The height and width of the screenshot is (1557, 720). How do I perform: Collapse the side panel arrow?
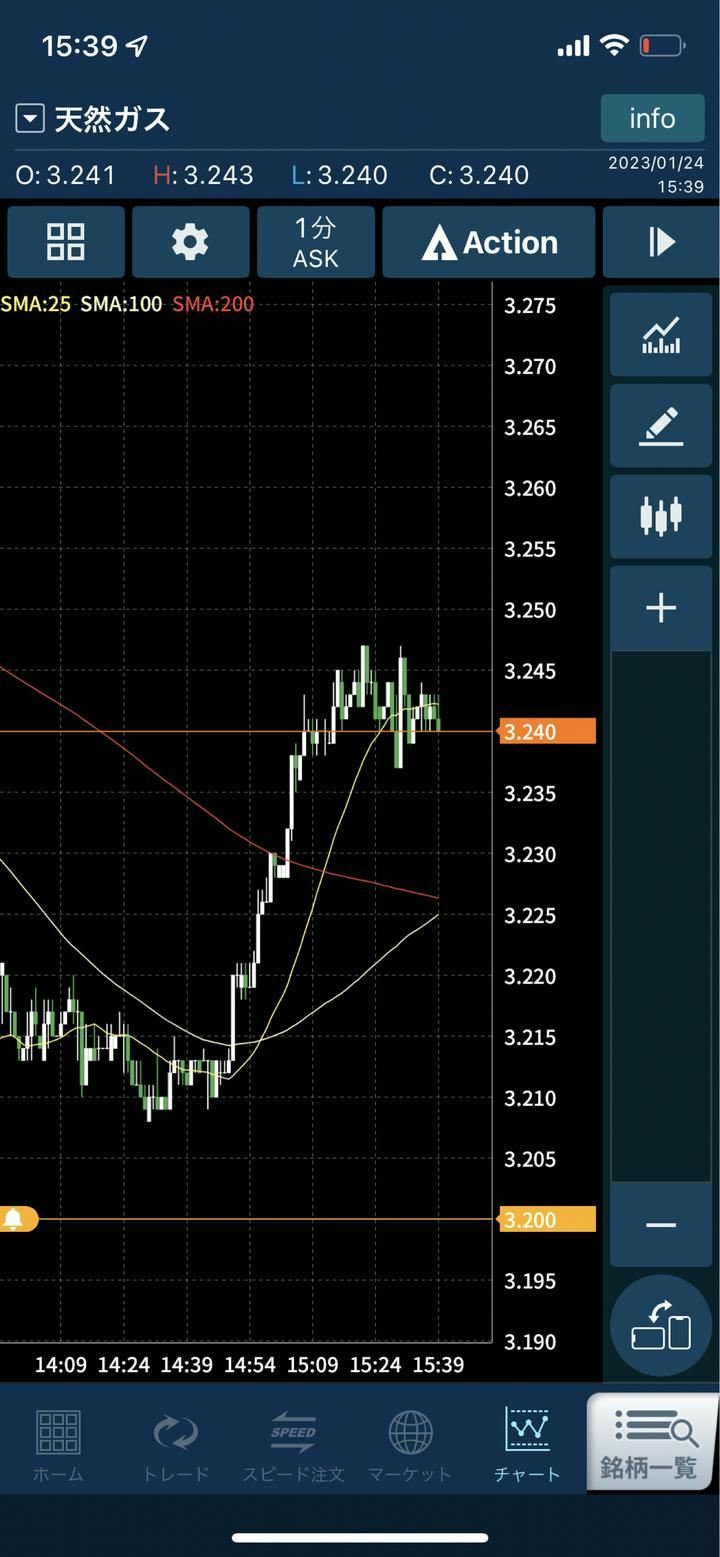pos(661,242)
